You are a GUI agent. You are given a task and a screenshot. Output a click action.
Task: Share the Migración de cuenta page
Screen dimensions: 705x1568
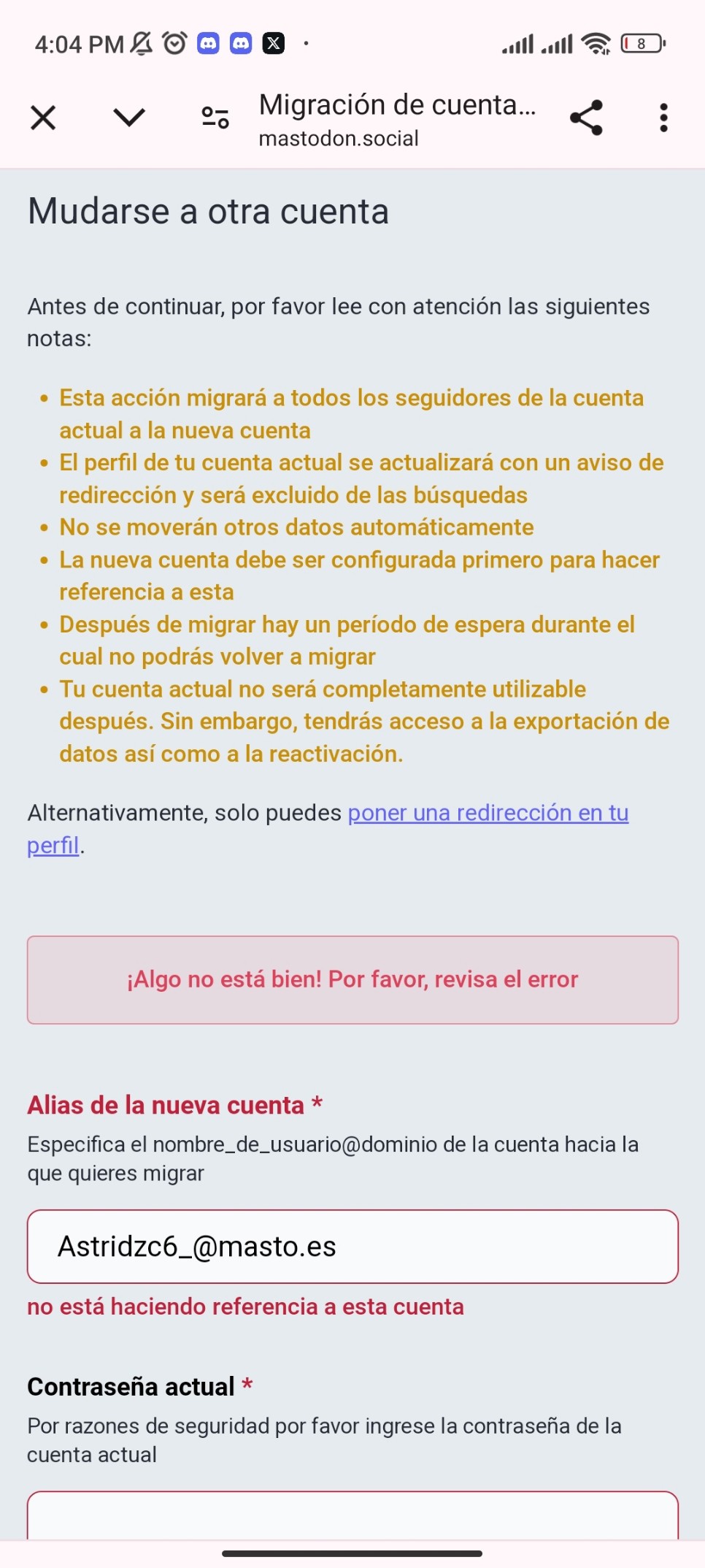tap(586, 118)
